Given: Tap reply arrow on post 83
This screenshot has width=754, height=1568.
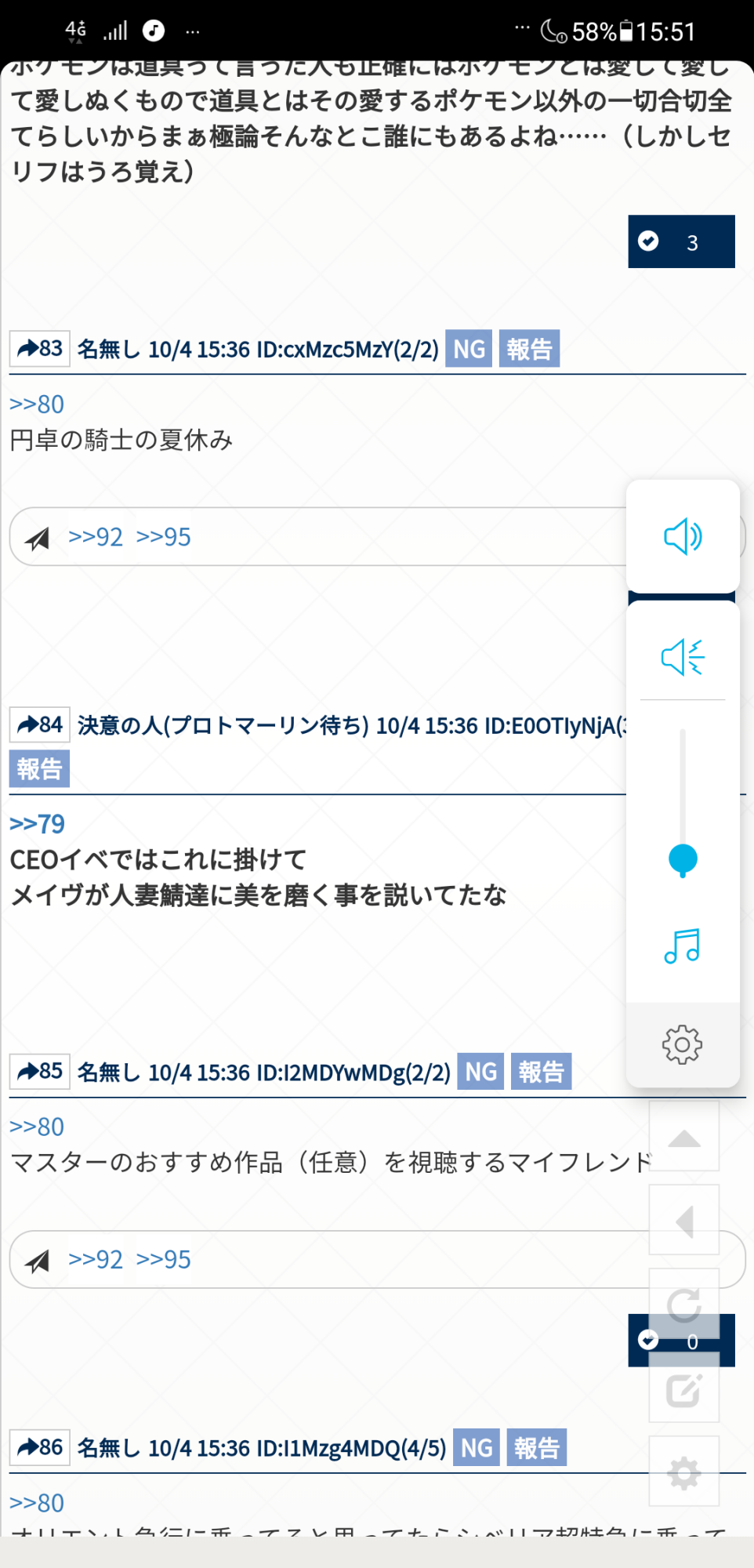Looking at the screenshot, I should coord(40,349).
